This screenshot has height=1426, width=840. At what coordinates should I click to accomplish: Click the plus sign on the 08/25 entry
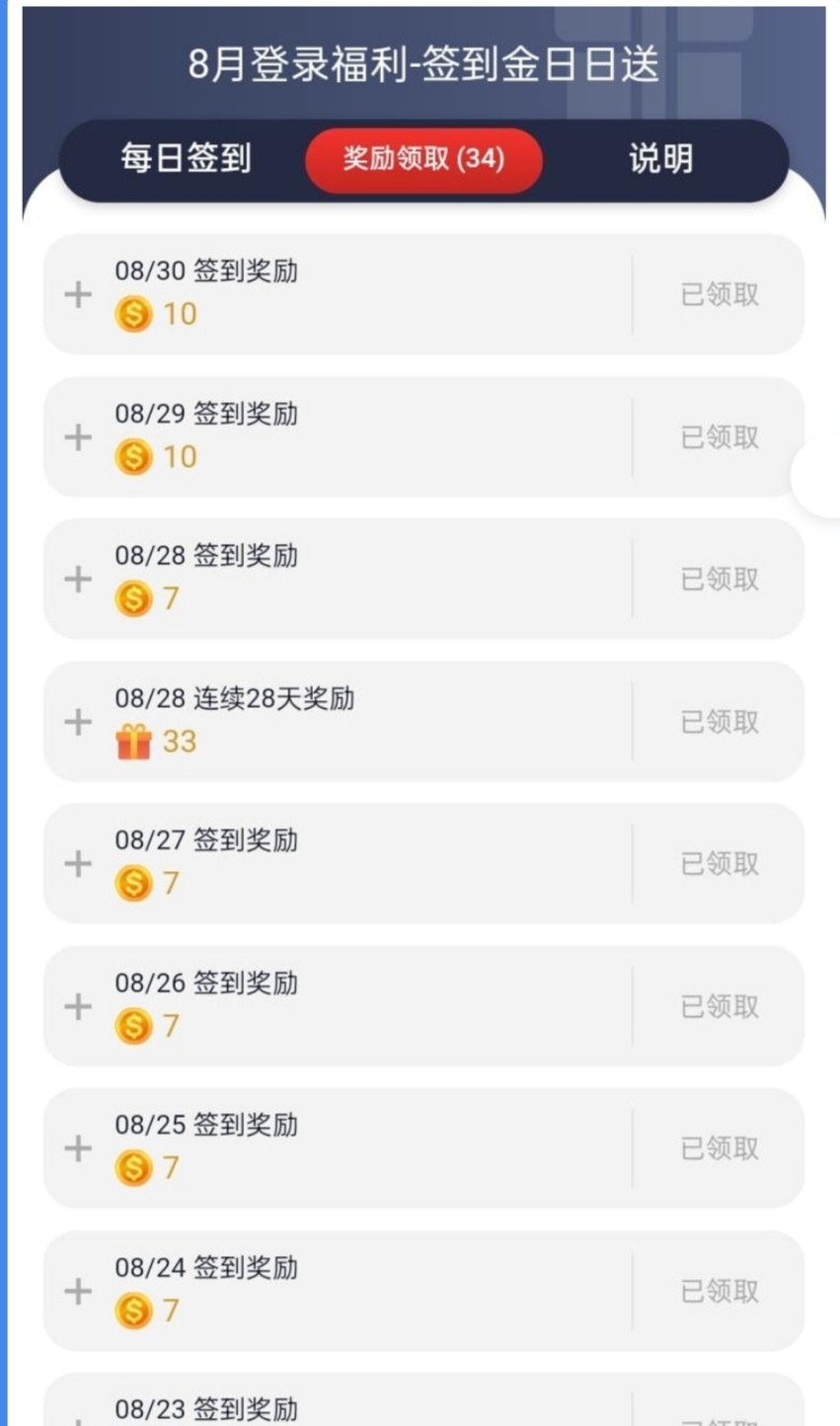(76, 1149)
